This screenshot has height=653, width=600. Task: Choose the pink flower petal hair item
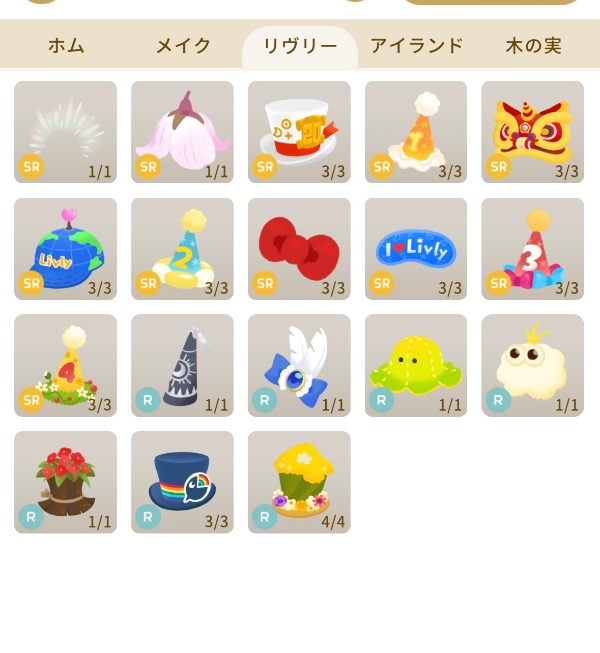pos(182,132)
